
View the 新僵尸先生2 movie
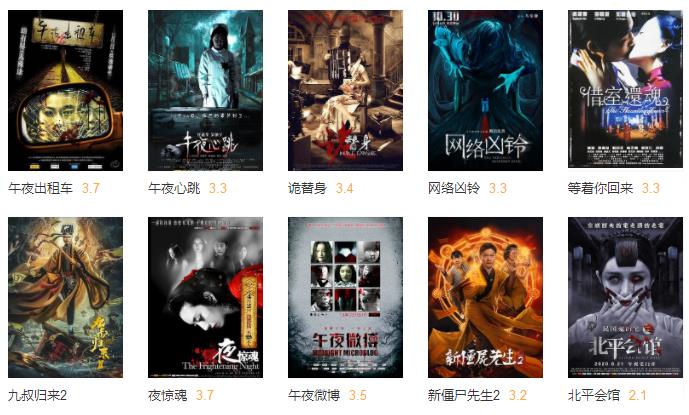coord(485,297)
